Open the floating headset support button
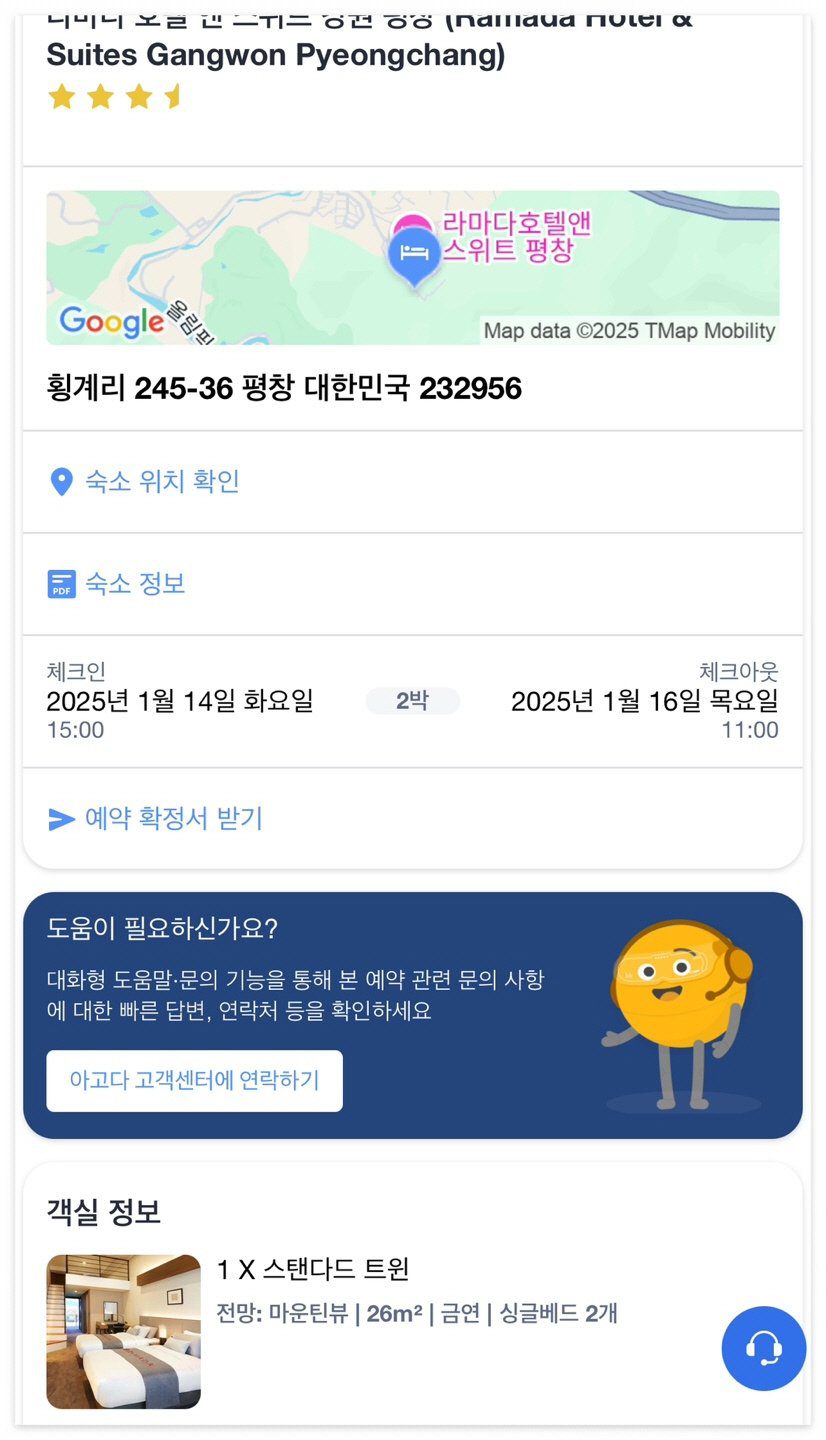The width and height of the screenshot is (826, 1440). coord(763,1348)
